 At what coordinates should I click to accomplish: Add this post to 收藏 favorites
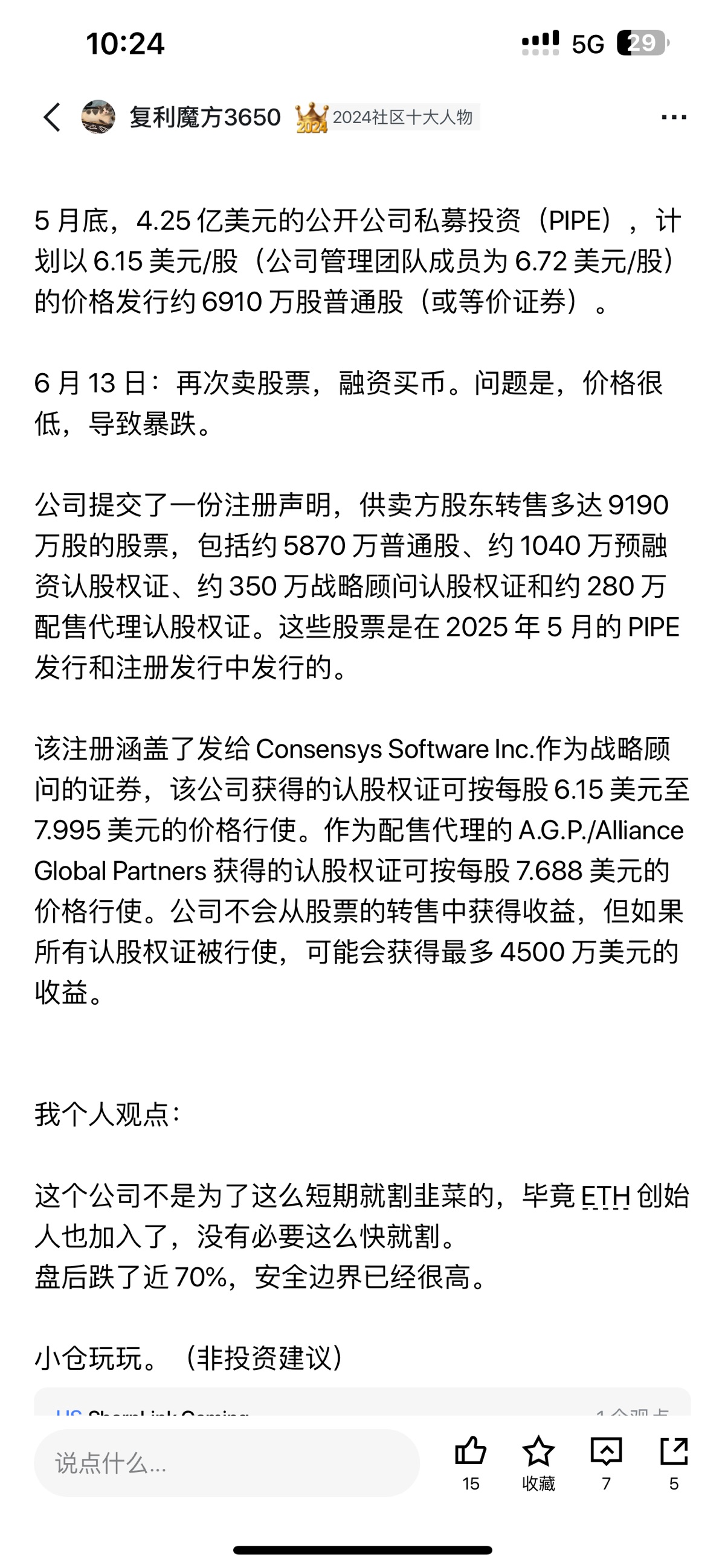coord(538,1453)
